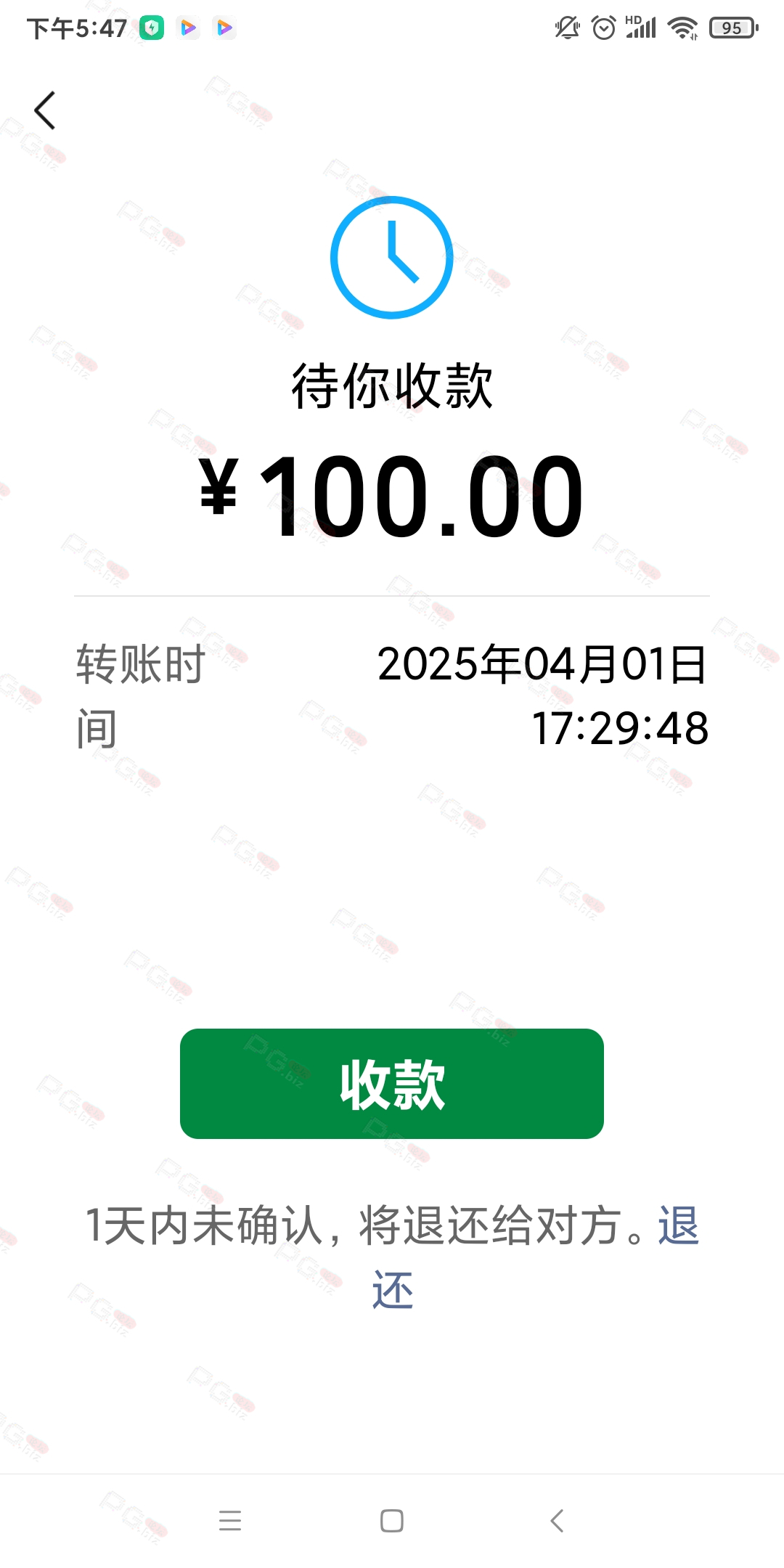Go to the home screen via navigation bar
This screenshot has width=784, height=1568.
392,1520
